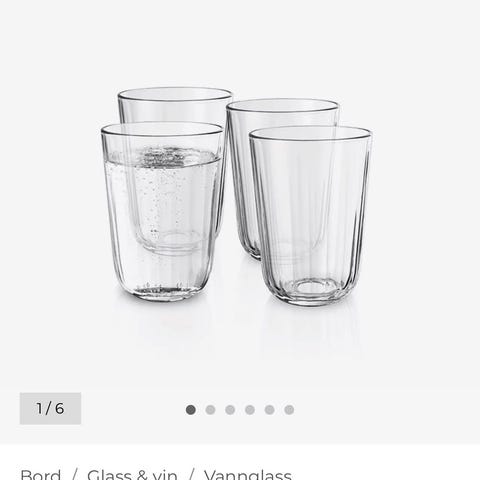Jump to the second image dot

click(x=210, y=410)
